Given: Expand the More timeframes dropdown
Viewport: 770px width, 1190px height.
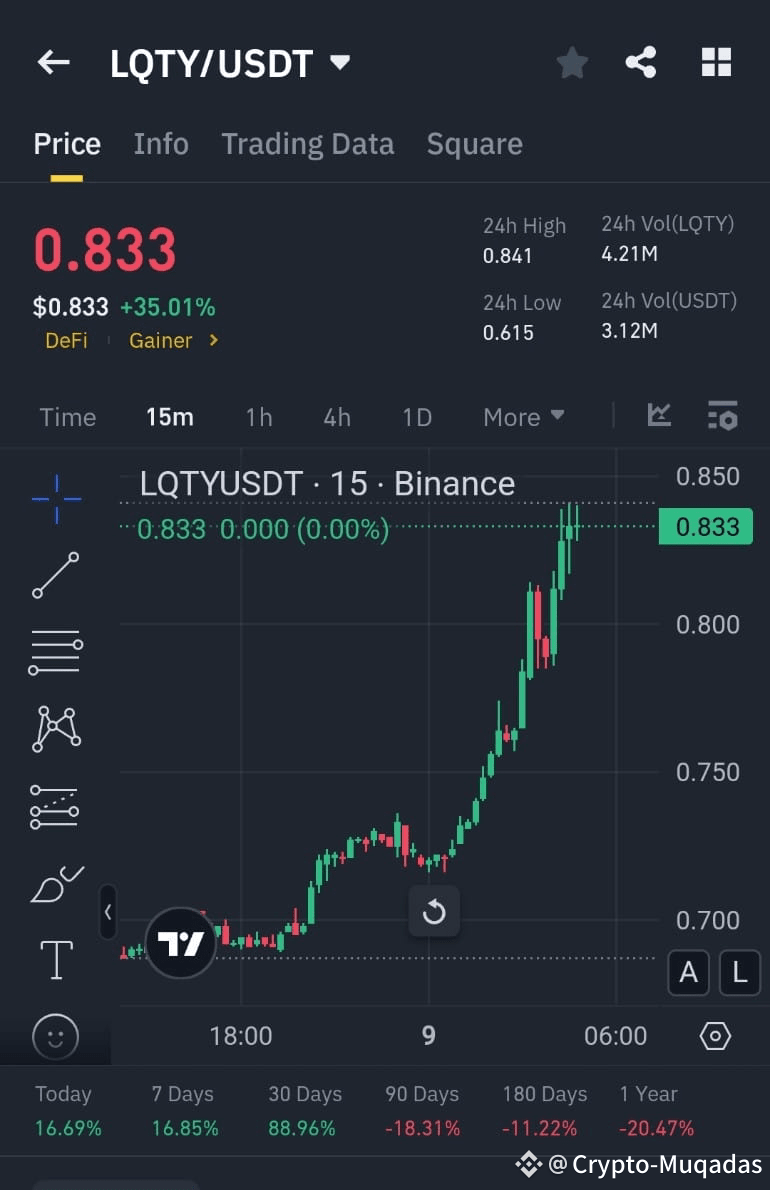Looking at the screenshot, I should (523, 417).
